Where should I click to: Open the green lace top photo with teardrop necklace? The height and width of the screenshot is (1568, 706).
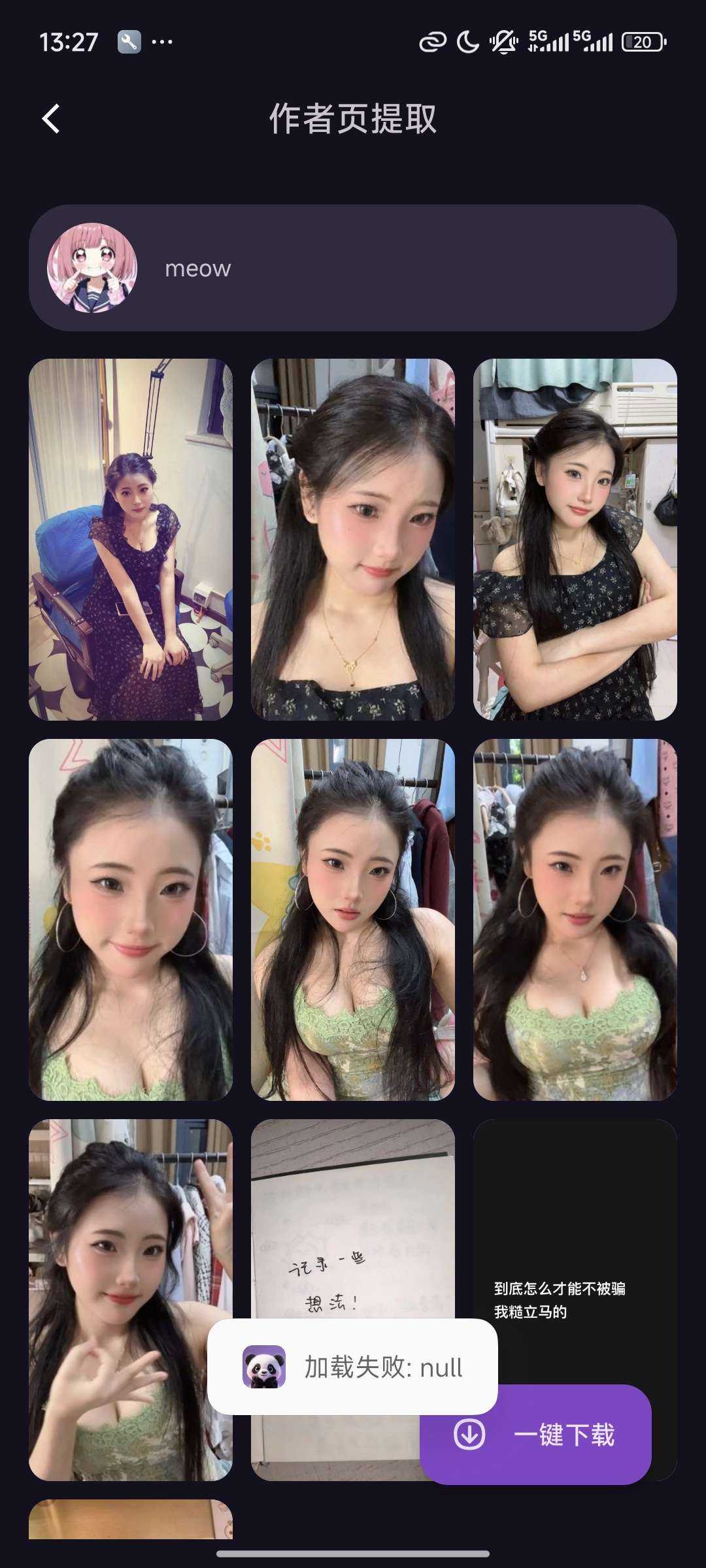pos(575,919)
